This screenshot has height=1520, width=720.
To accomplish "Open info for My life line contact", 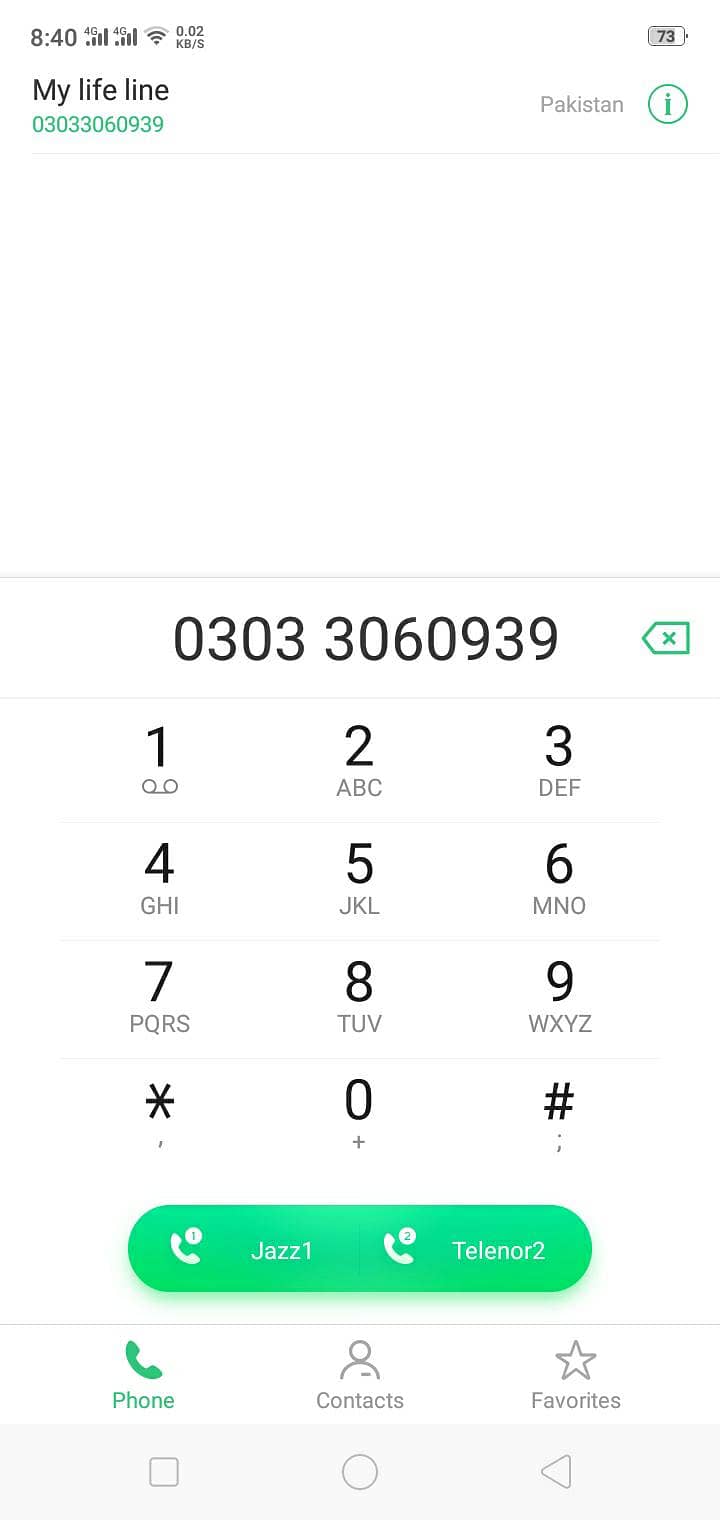I will (667, 104).
